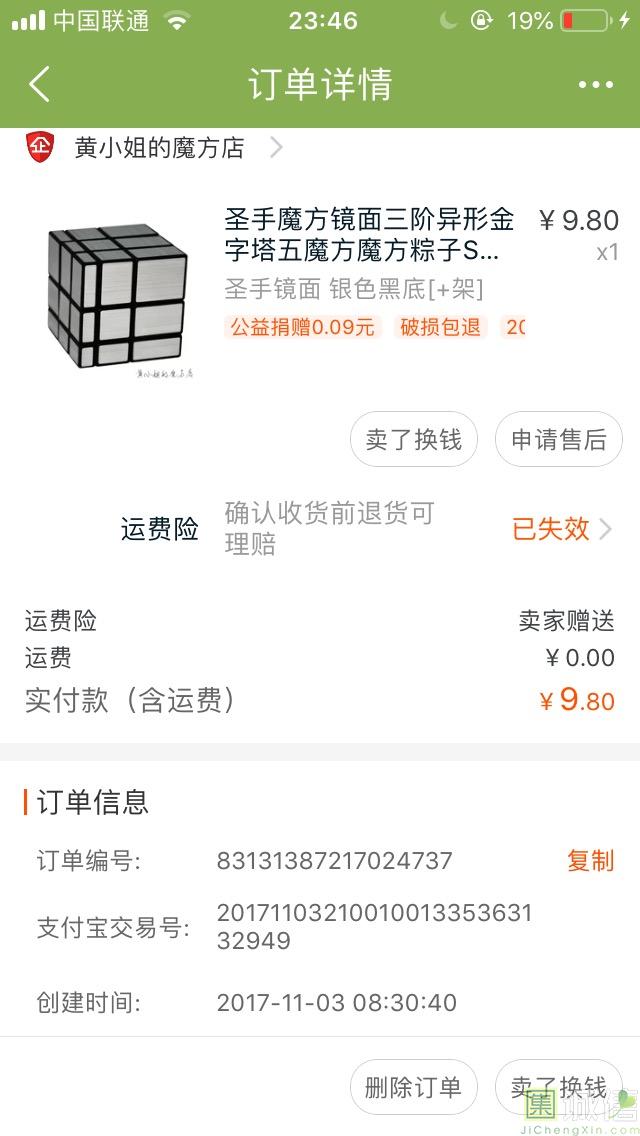
Task: Open 黄小姐的魔方店 shop page
Action: [x=160, y=148]
